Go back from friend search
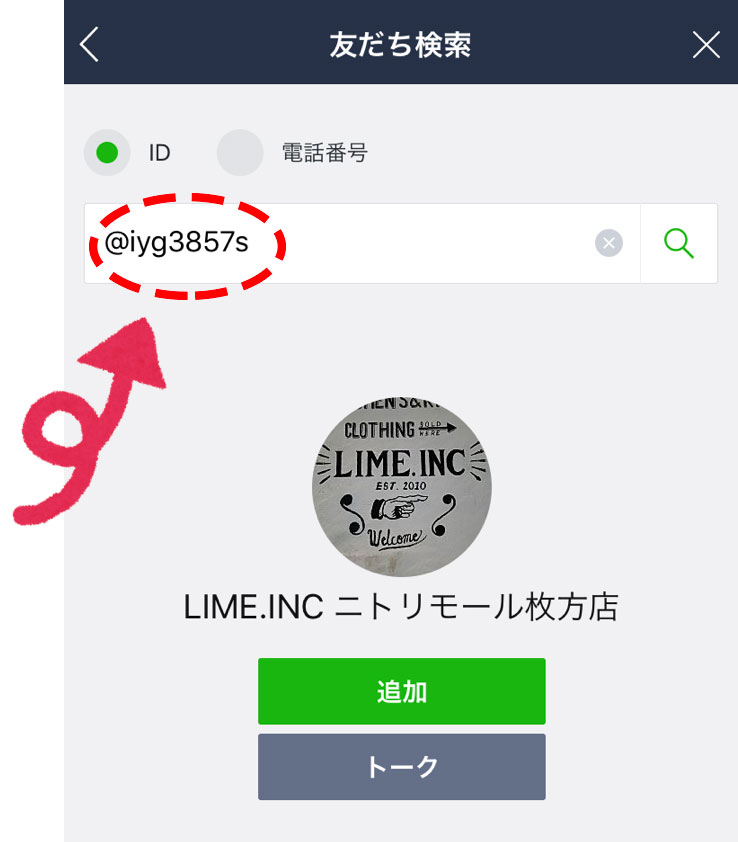 click(90, 44)
